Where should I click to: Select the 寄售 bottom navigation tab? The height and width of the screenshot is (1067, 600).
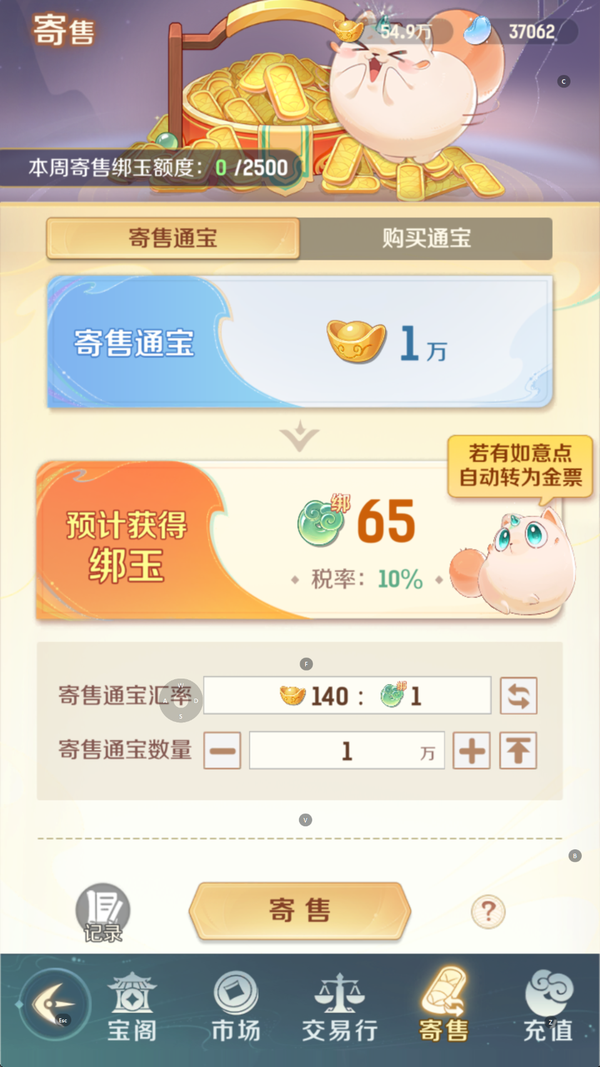point(444,1005)
